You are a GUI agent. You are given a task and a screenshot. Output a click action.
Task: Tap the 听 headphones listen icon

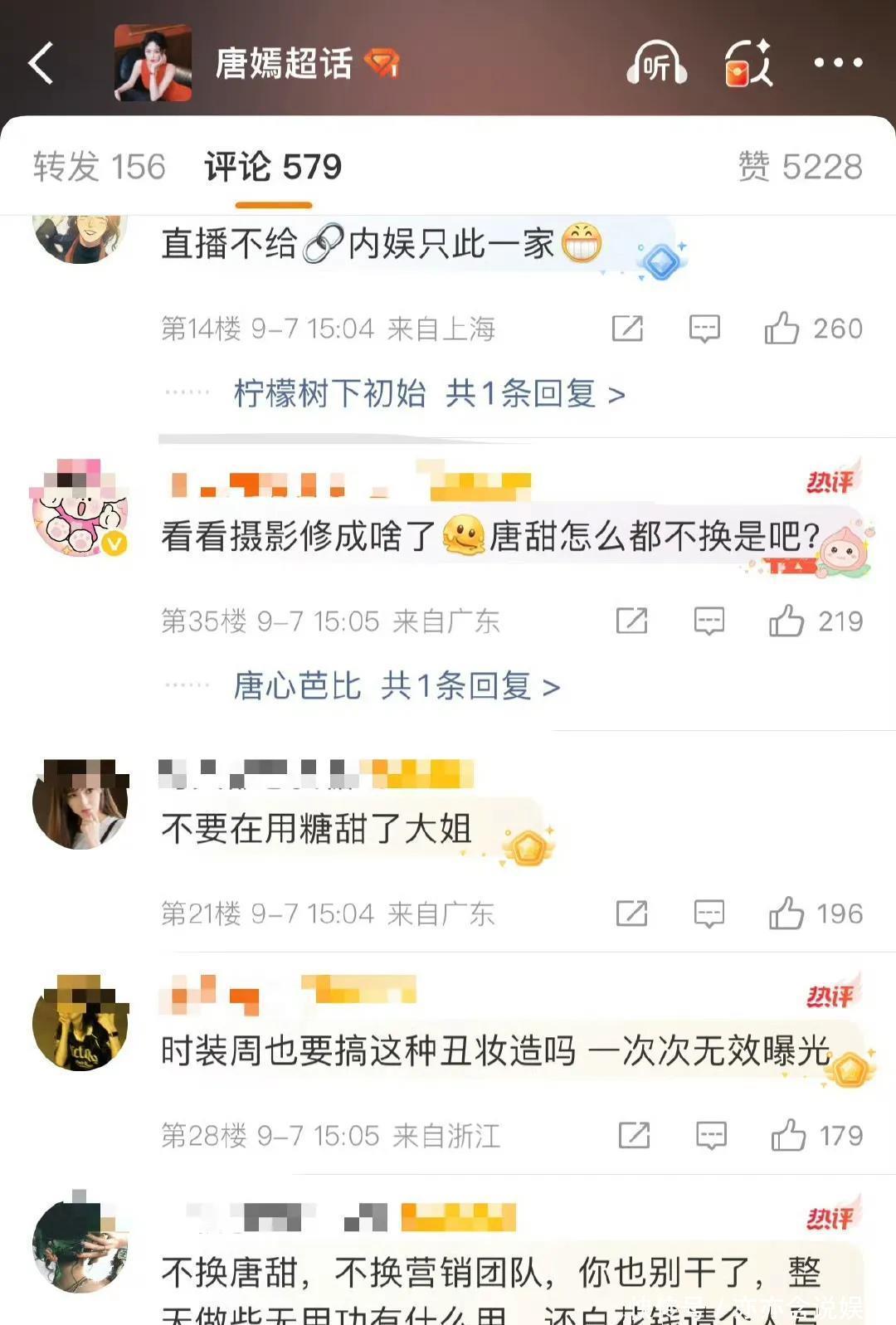click(x=656, y=64)
